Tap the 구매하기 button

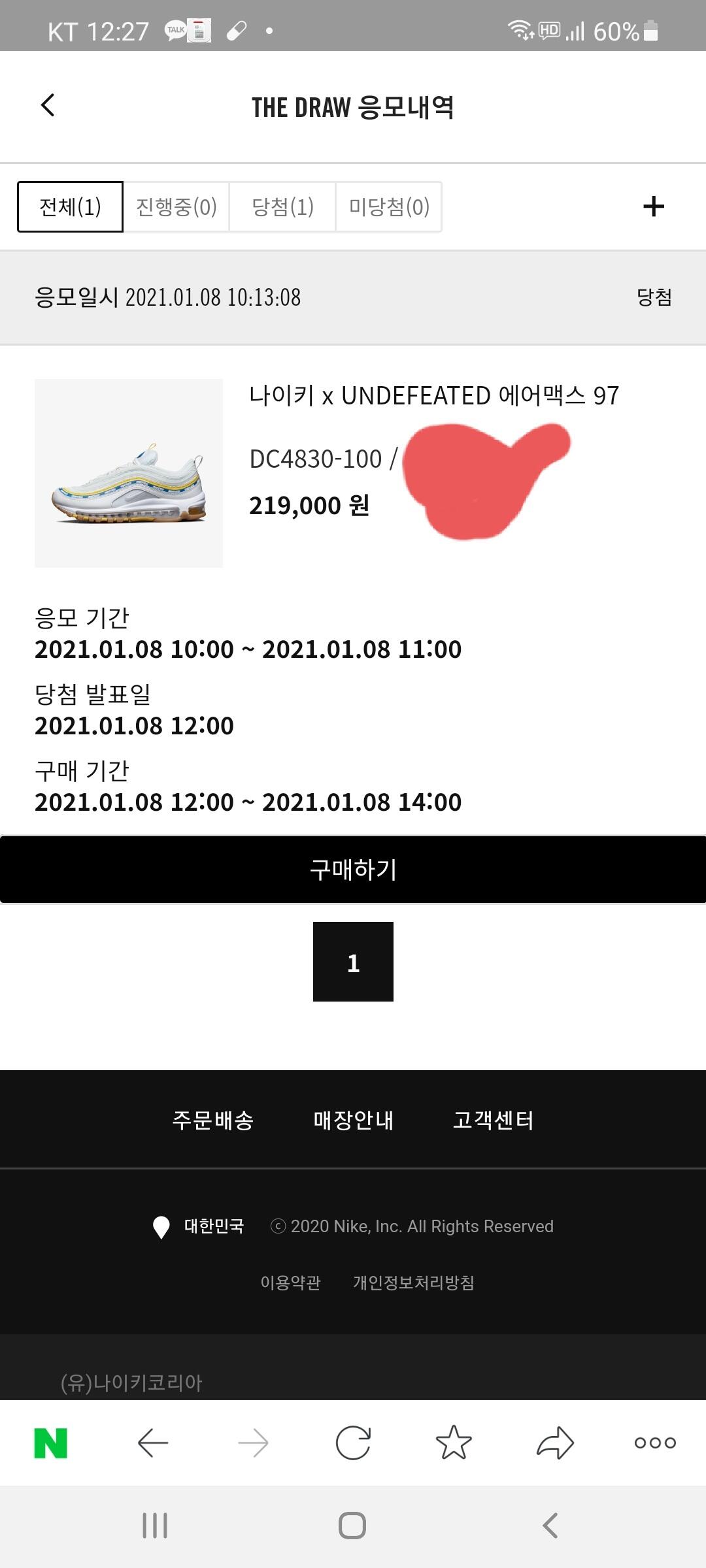(x=353, y=870)
